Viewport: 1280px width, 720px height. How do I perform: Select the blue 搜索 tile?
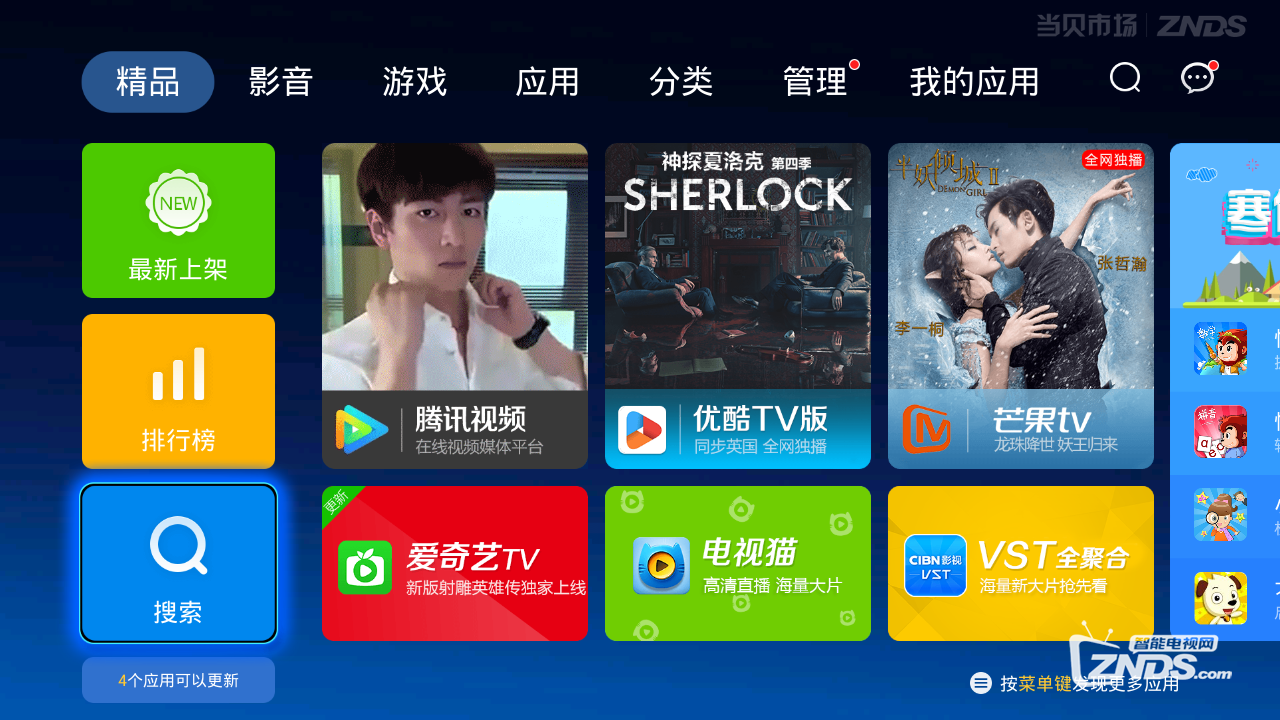[x=178, y=563]
